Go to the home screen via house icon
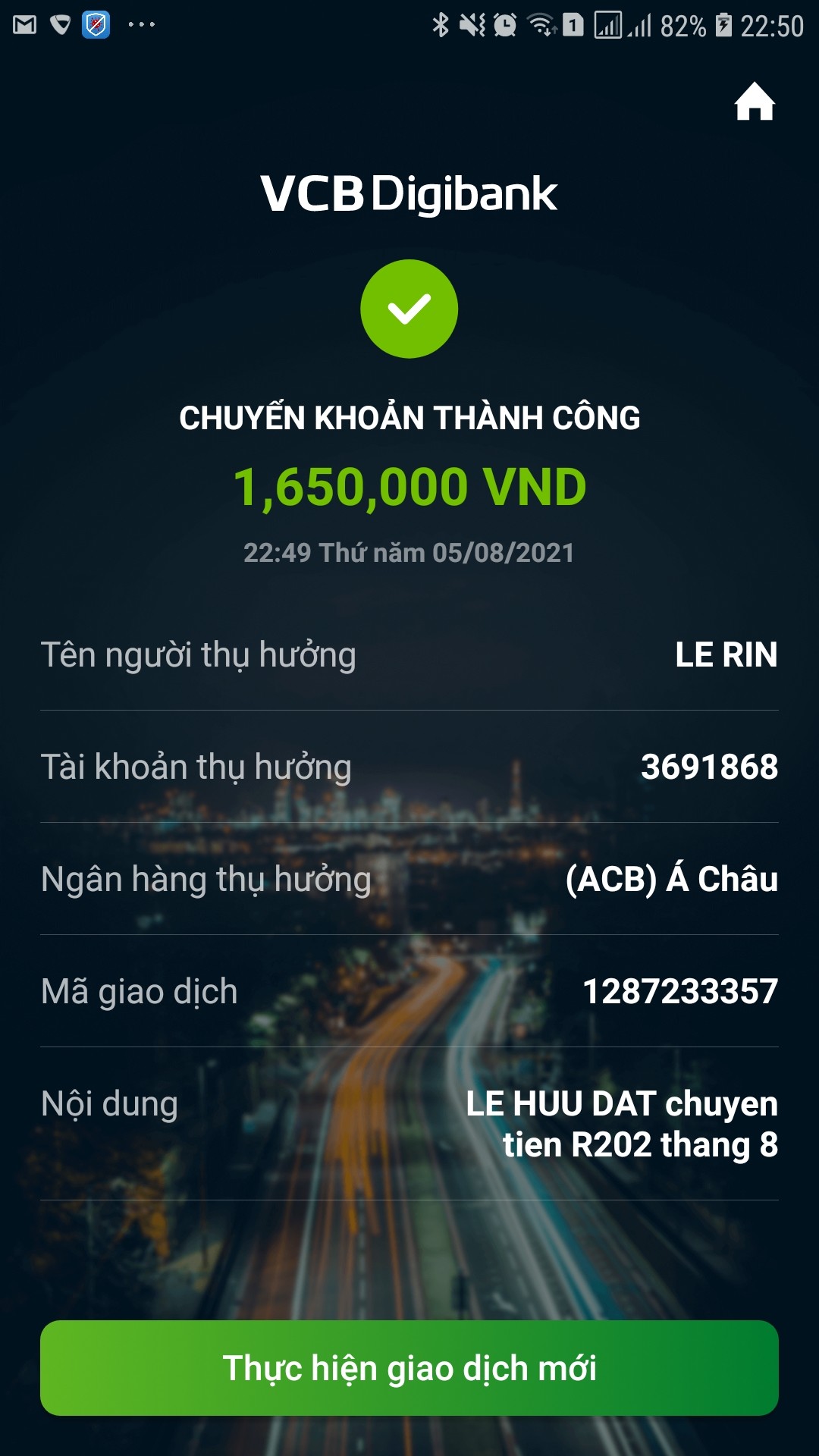The height and width of the screenshot is (1456, 819). click(754, 102)
